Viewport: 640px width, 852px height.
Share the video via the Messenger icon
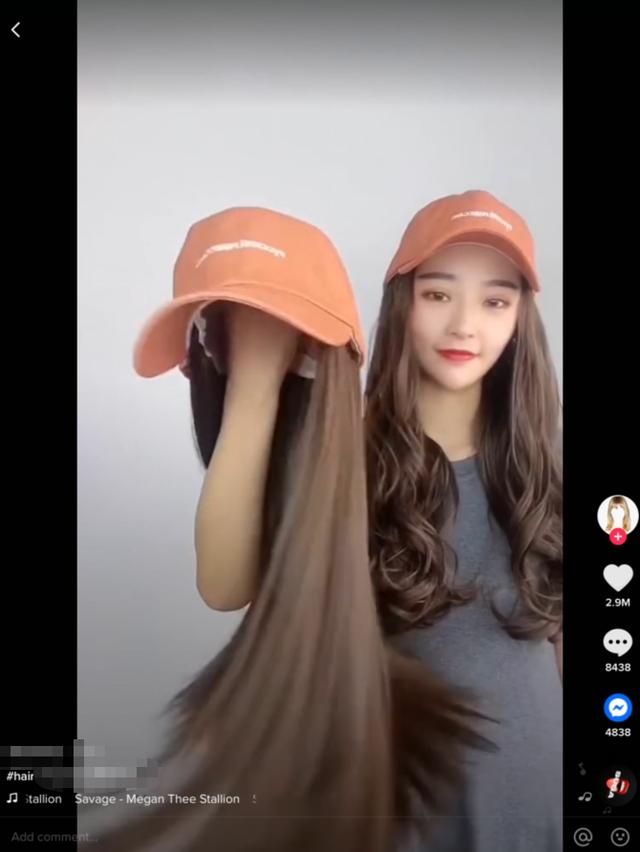618,708
